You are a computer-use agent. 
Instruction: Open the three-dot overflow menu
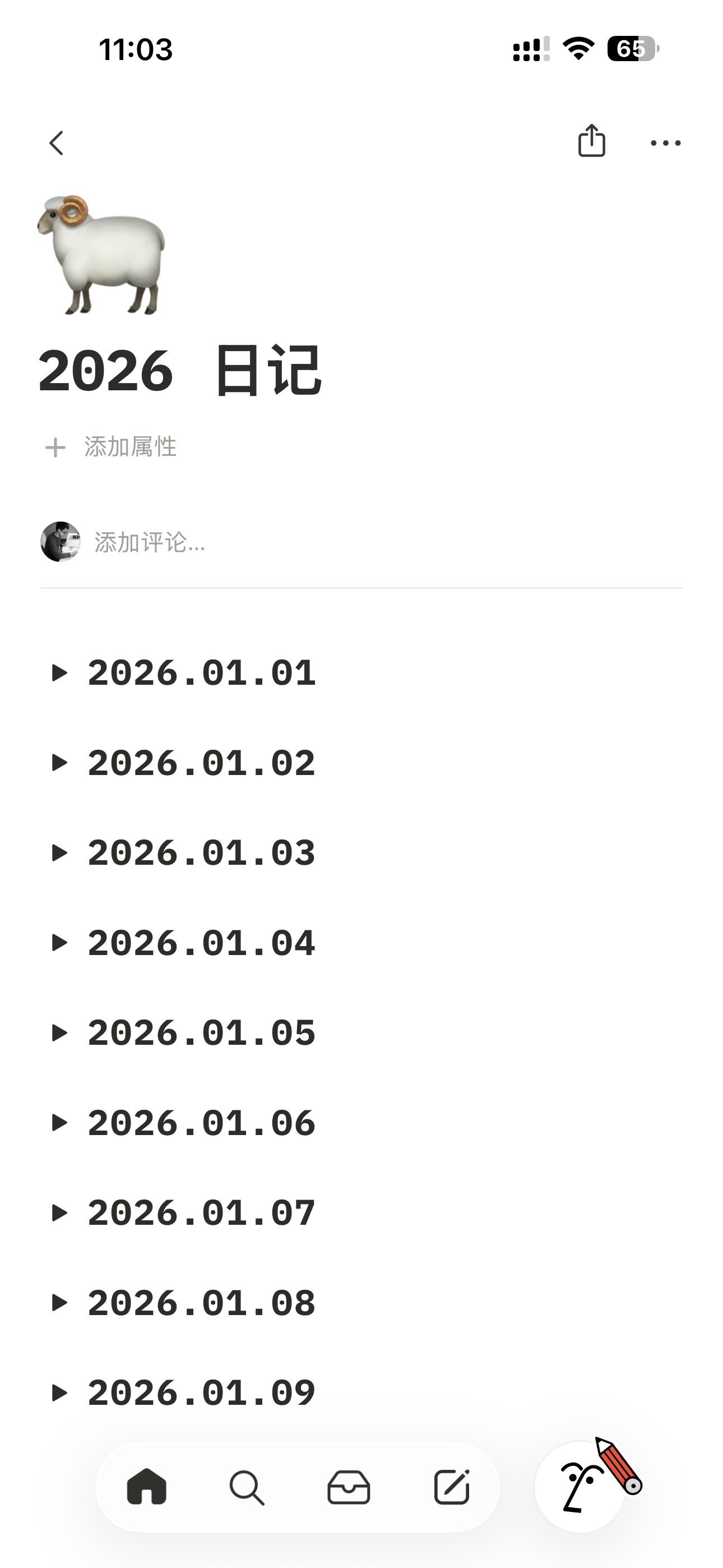[665, 143]
